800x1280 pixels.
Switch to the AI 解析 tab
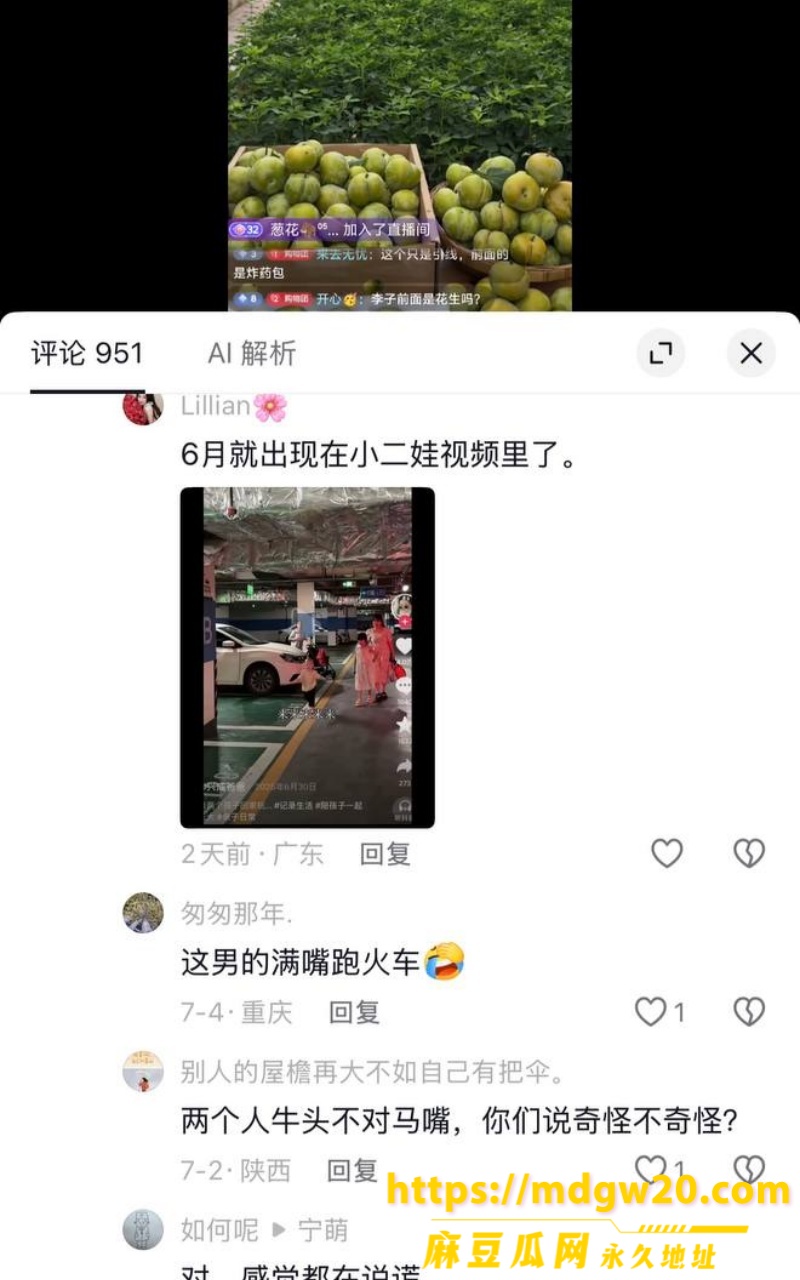252,353
